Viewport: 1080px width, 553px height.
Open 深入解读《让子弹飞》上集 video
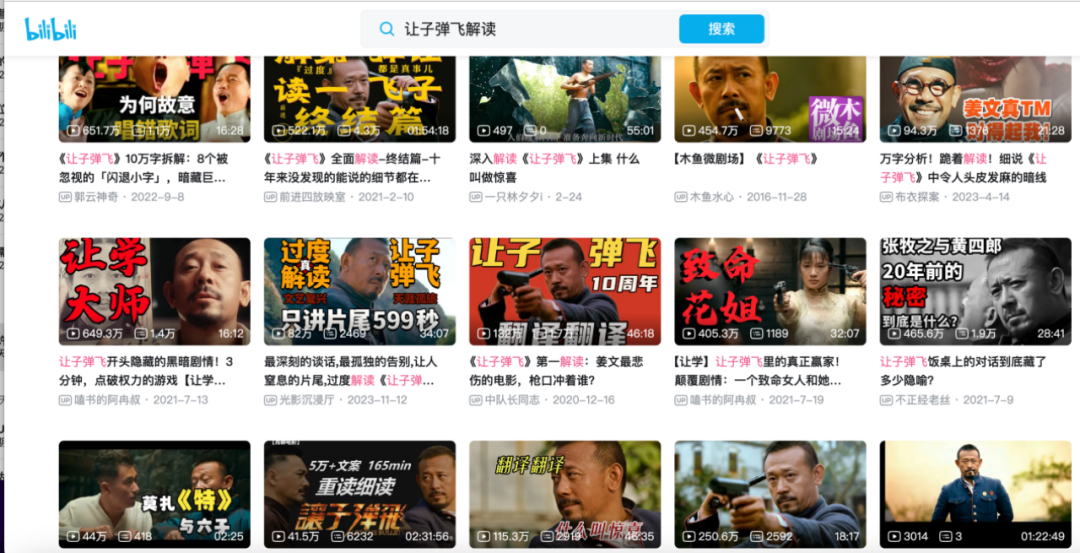[x=564, y=100]
